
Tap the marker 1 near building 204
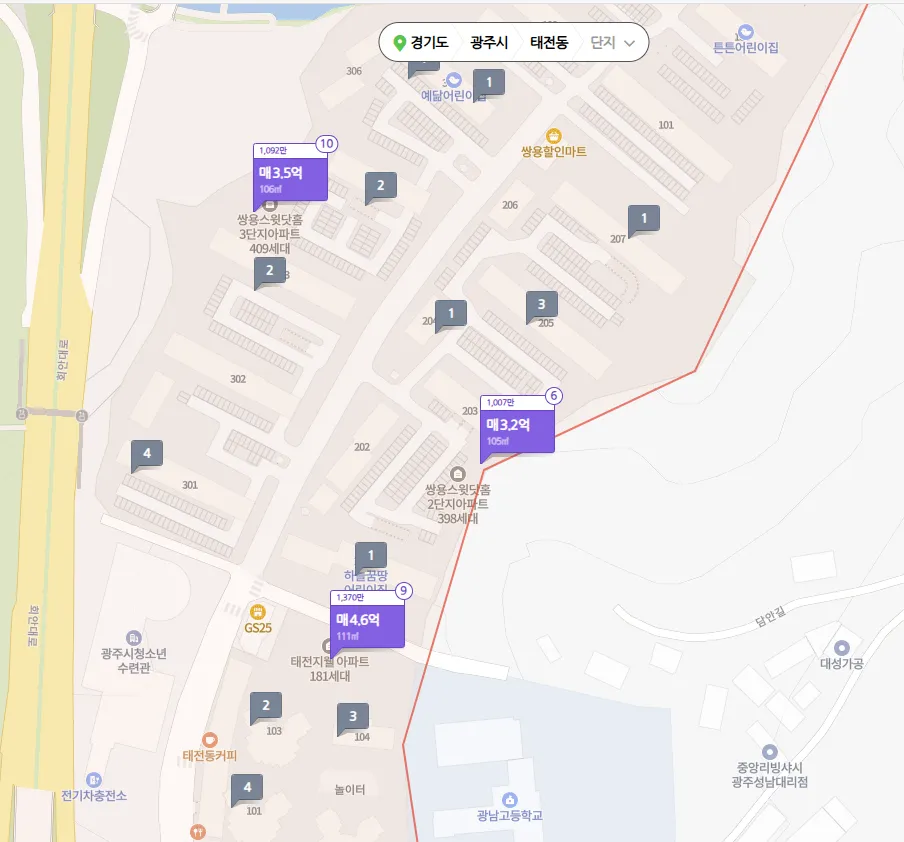point(451,314)
